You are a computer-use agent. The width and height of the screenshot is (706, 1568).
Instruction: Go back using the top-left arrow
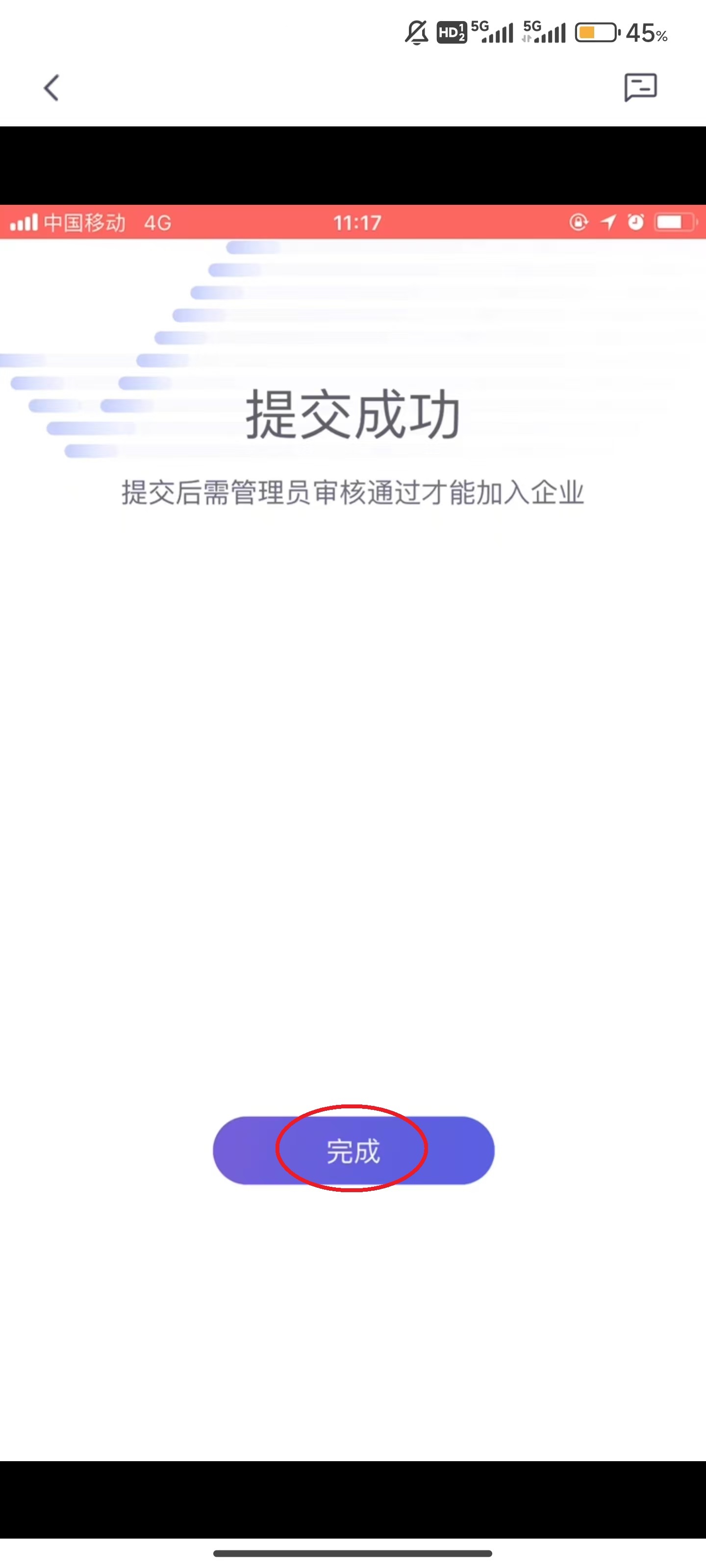[52, 88]
